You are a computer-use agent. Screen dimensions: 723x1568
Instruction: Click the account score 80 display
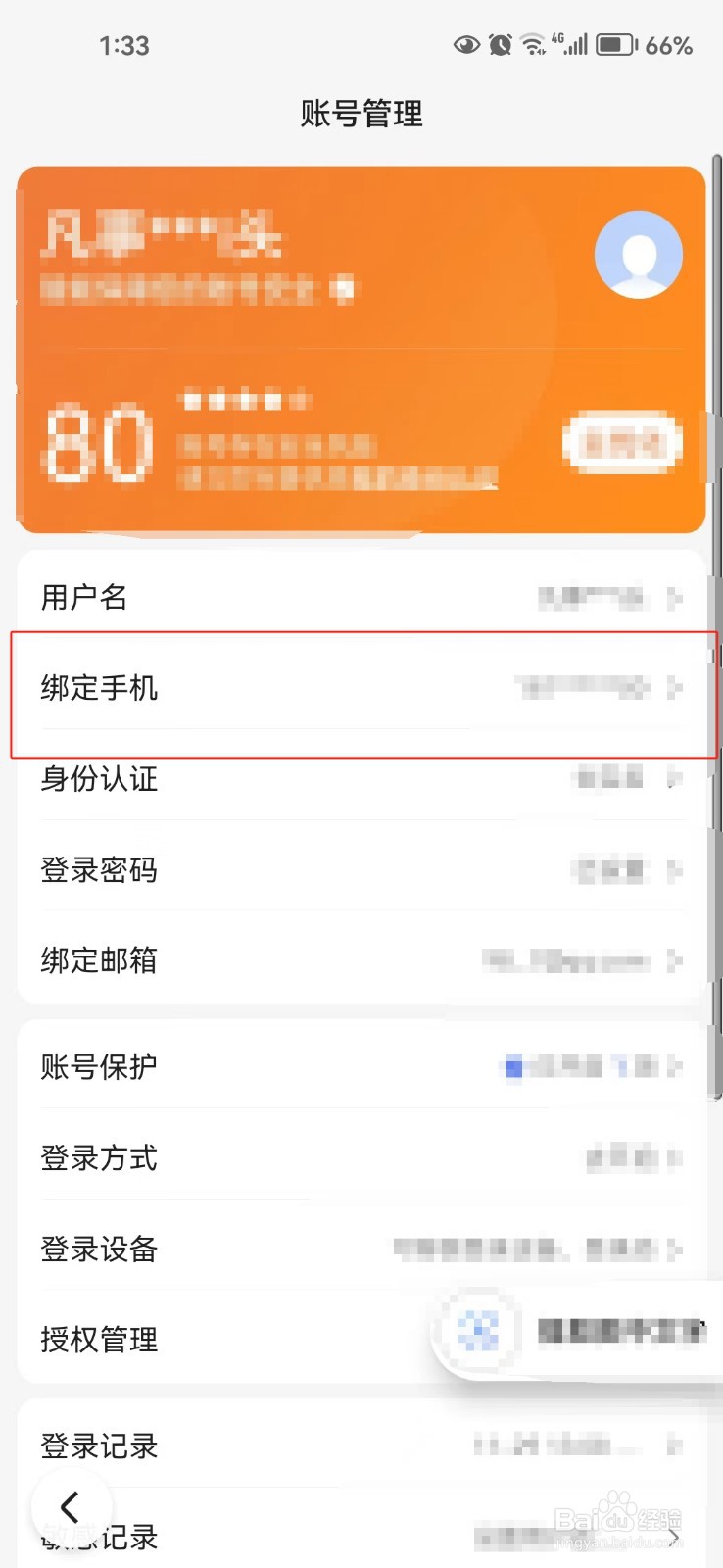click(x=98, y=446)
